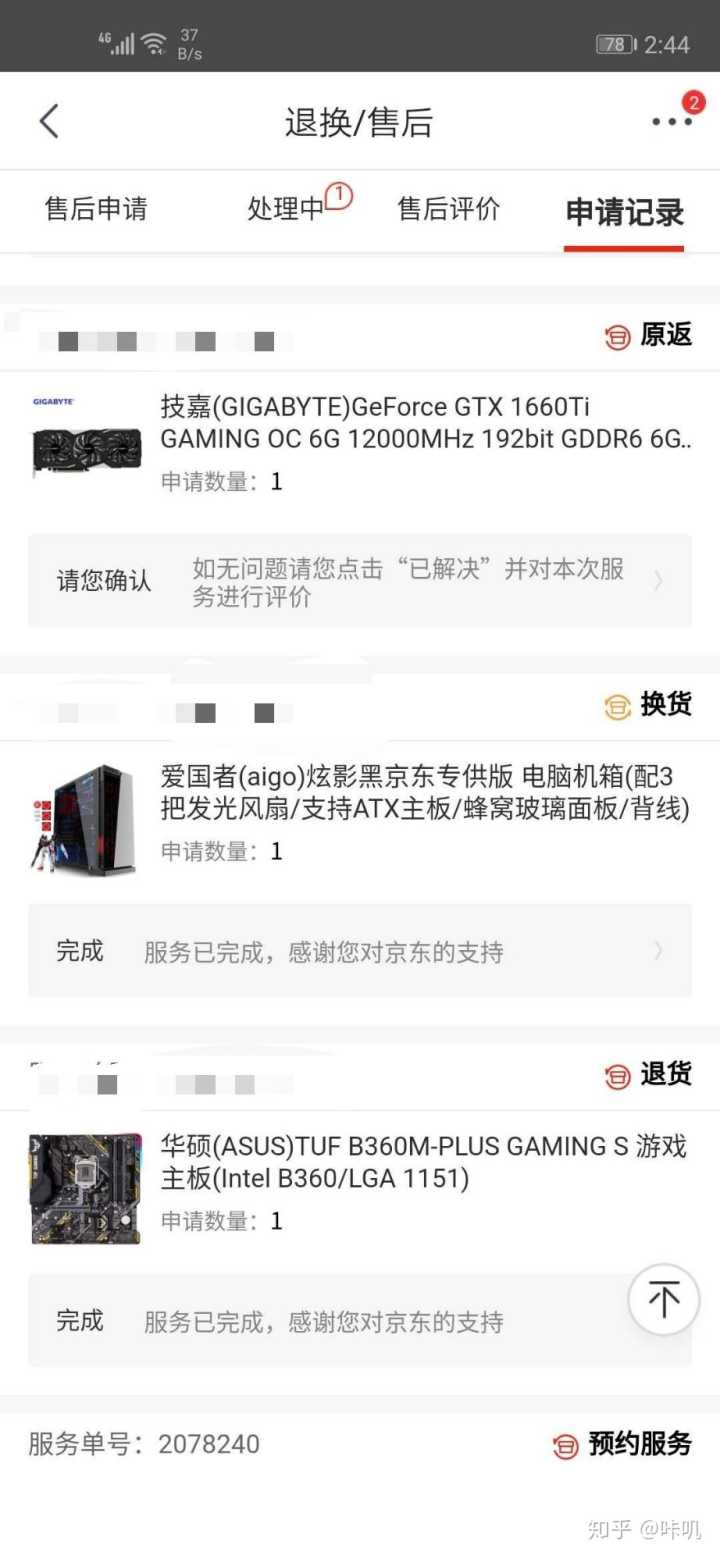Switch to the 处理中 tab
The image size is (720, 1559).
pyautogui.click(x=287, y=209)
